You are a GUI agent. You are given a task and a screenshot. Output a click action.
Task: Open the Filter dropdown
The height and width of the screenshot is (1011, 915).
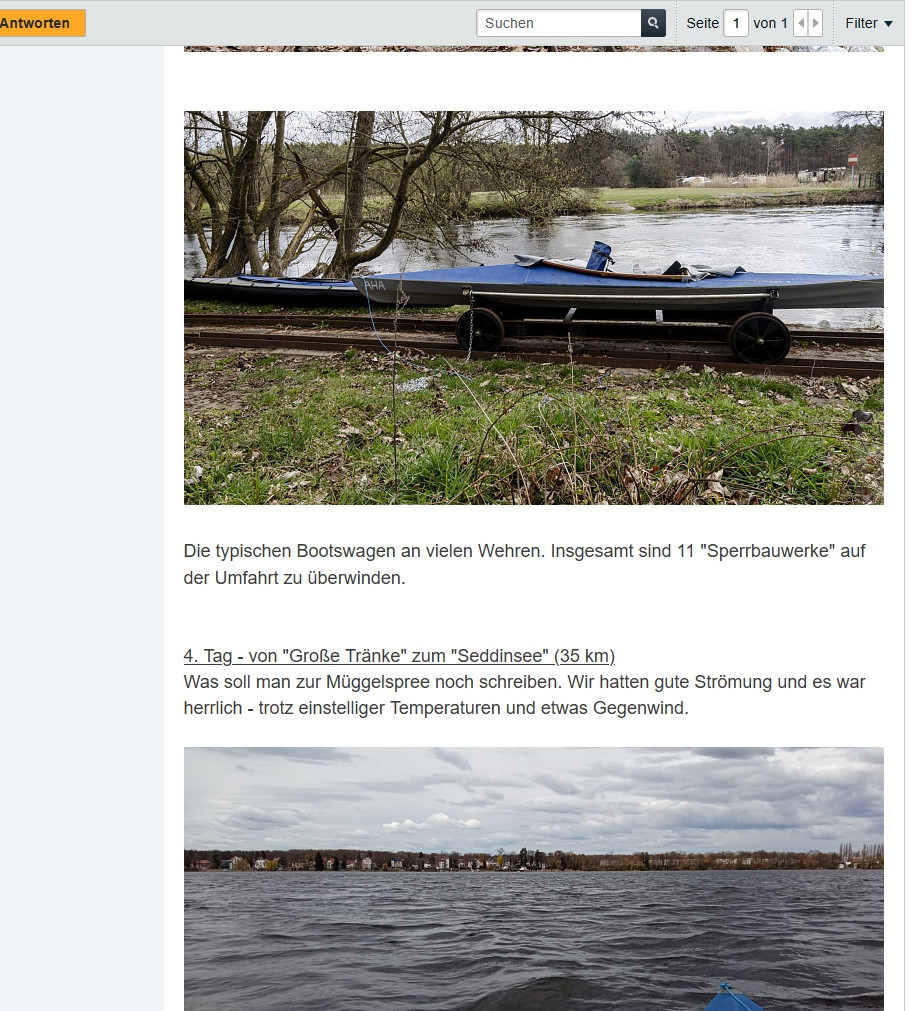(x=868, y=23)
